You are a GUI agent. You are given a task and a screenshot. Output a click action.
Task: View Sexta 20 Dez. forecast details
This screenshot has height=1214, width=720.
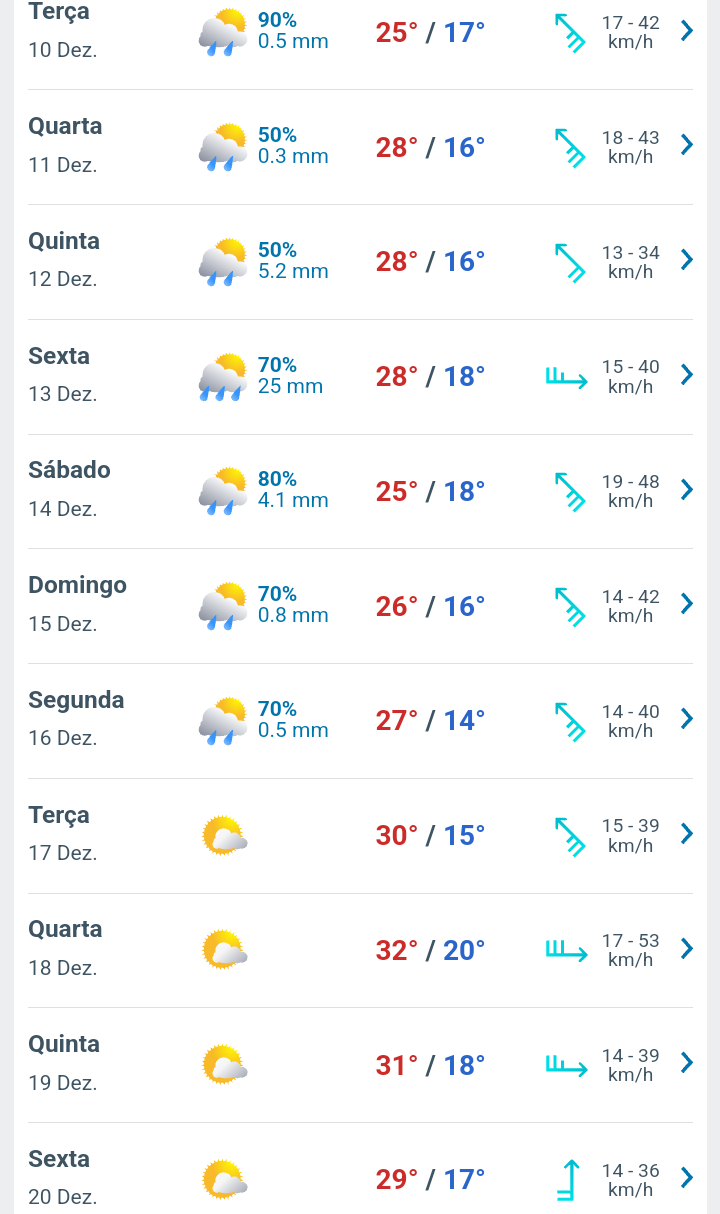click(x=360, y=1169)
